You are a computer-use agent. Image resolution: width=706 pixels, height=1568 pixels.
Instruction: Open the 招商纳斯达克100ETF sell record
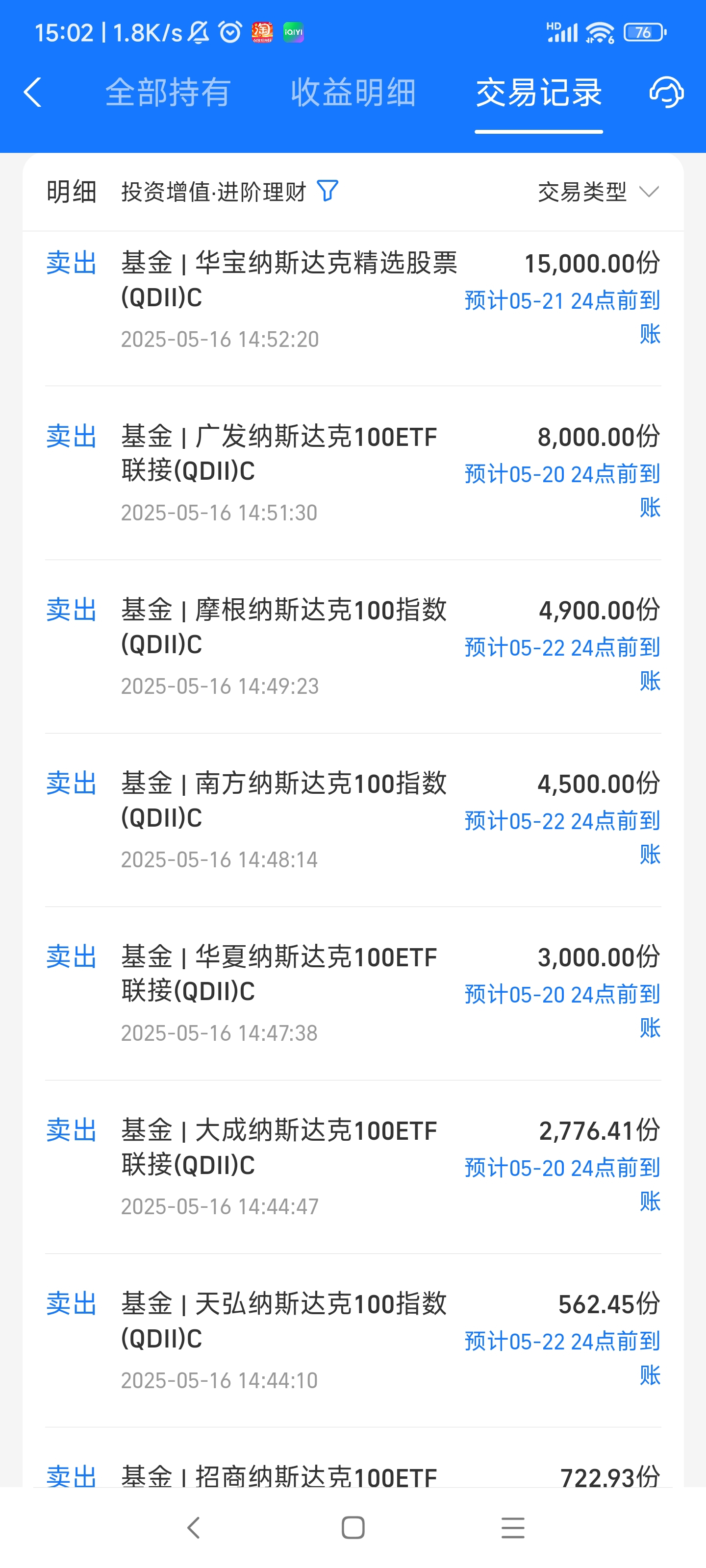tap(353, 1458)
